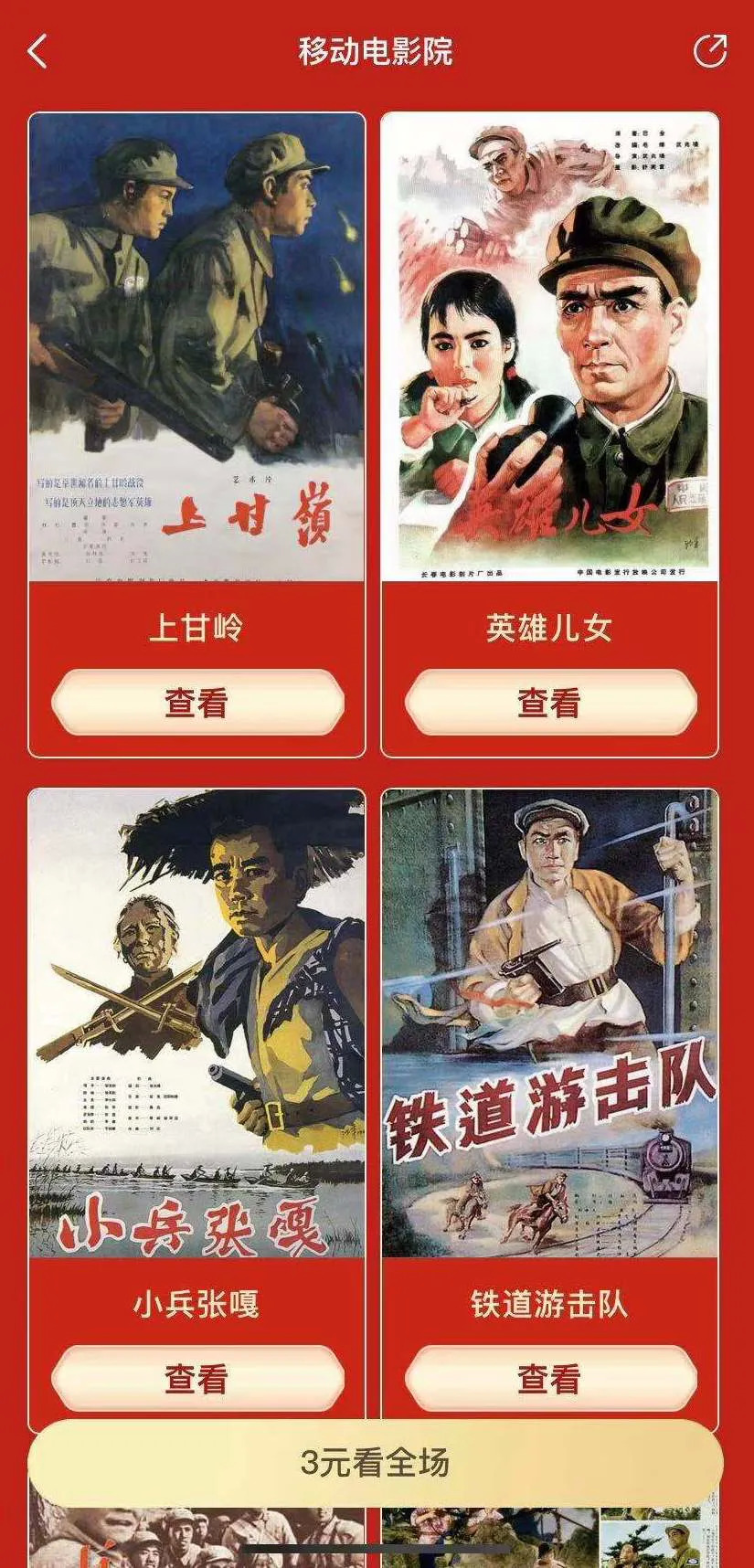This screenshot has height=1568, width=754.
Task: Share the mobile cinema page
Action: 710,51
